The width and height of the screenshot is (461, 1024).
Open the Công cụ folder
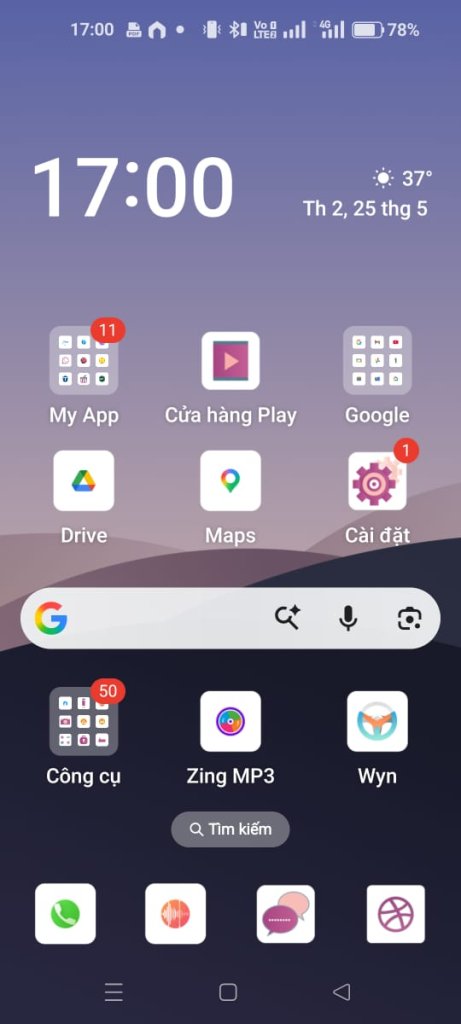pyautogui.click(x=84, y=721)
